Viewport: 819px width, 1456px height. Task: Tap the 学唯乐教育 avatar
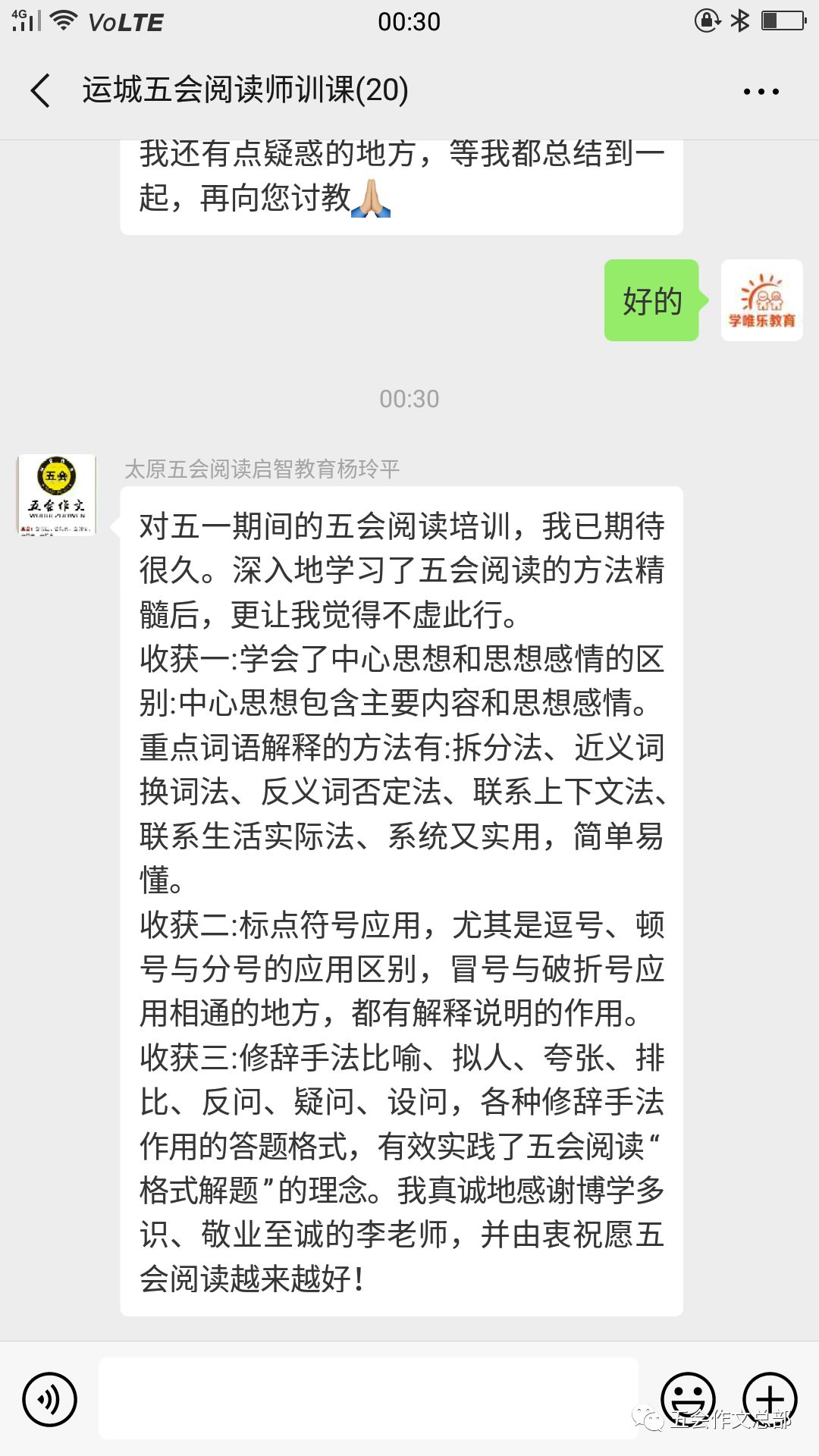tap(761, 300)
